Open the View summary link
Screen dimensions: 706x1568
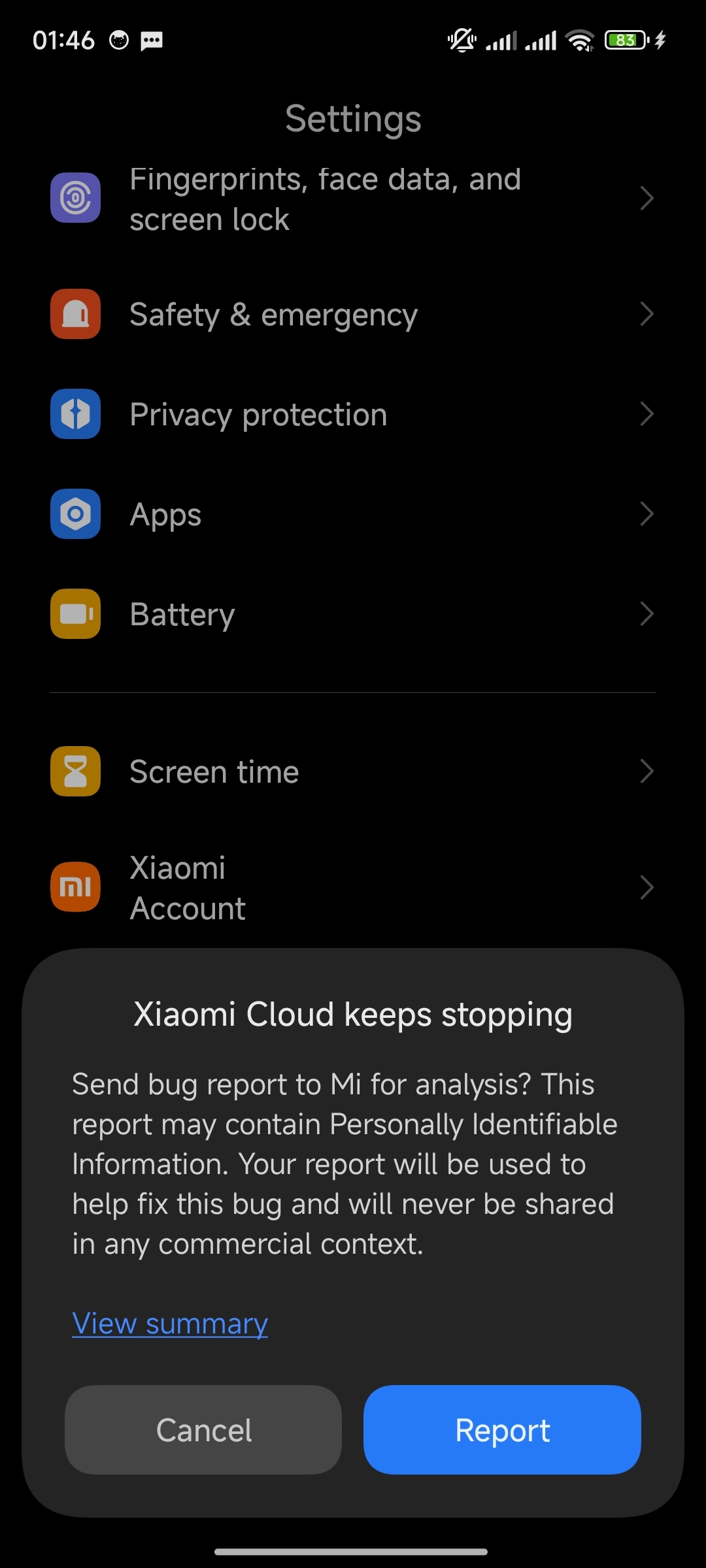click(x=170, y=1324)
